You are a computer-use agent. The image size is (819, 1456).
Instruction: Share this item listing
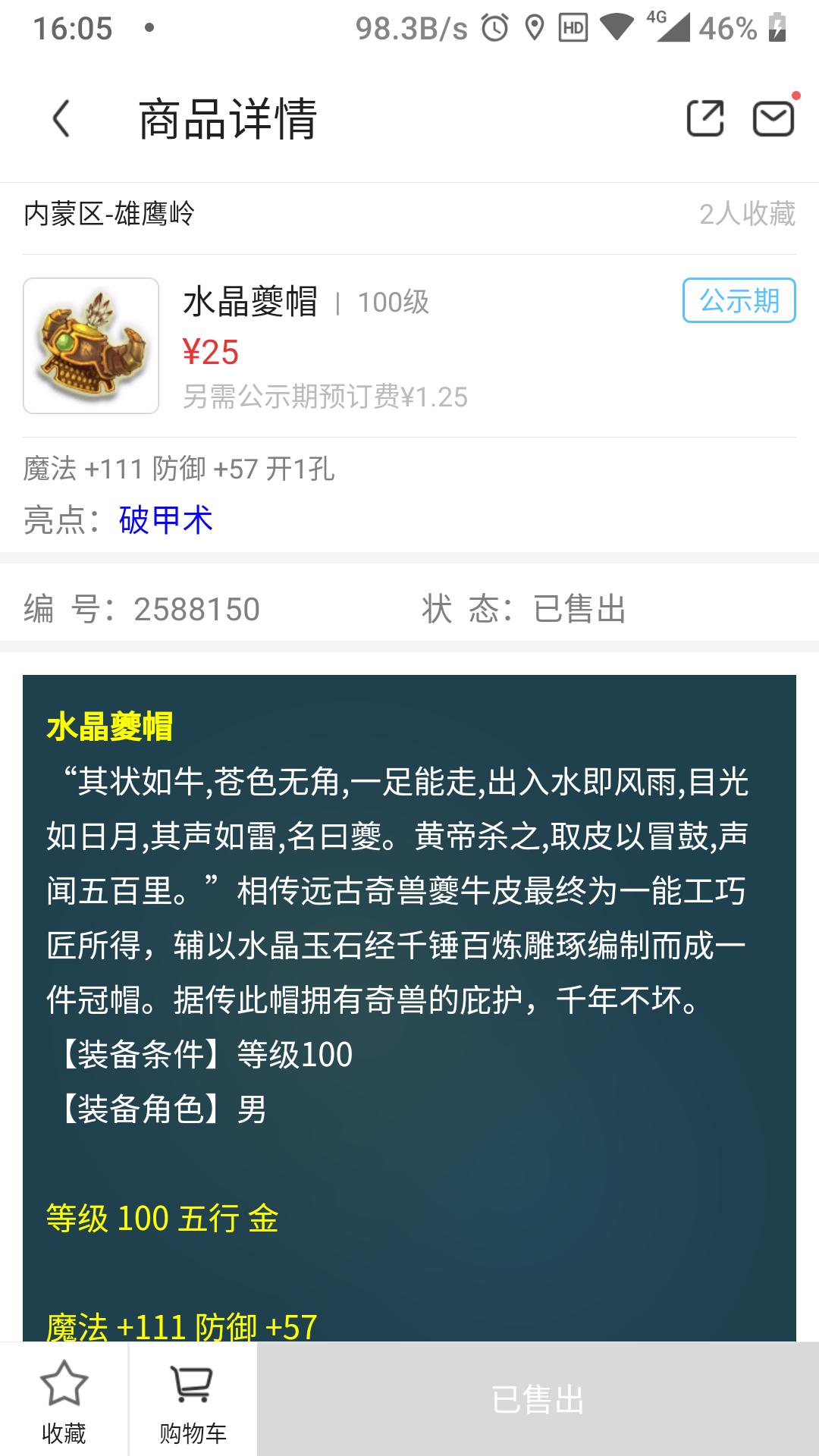(x=704, y=119)
